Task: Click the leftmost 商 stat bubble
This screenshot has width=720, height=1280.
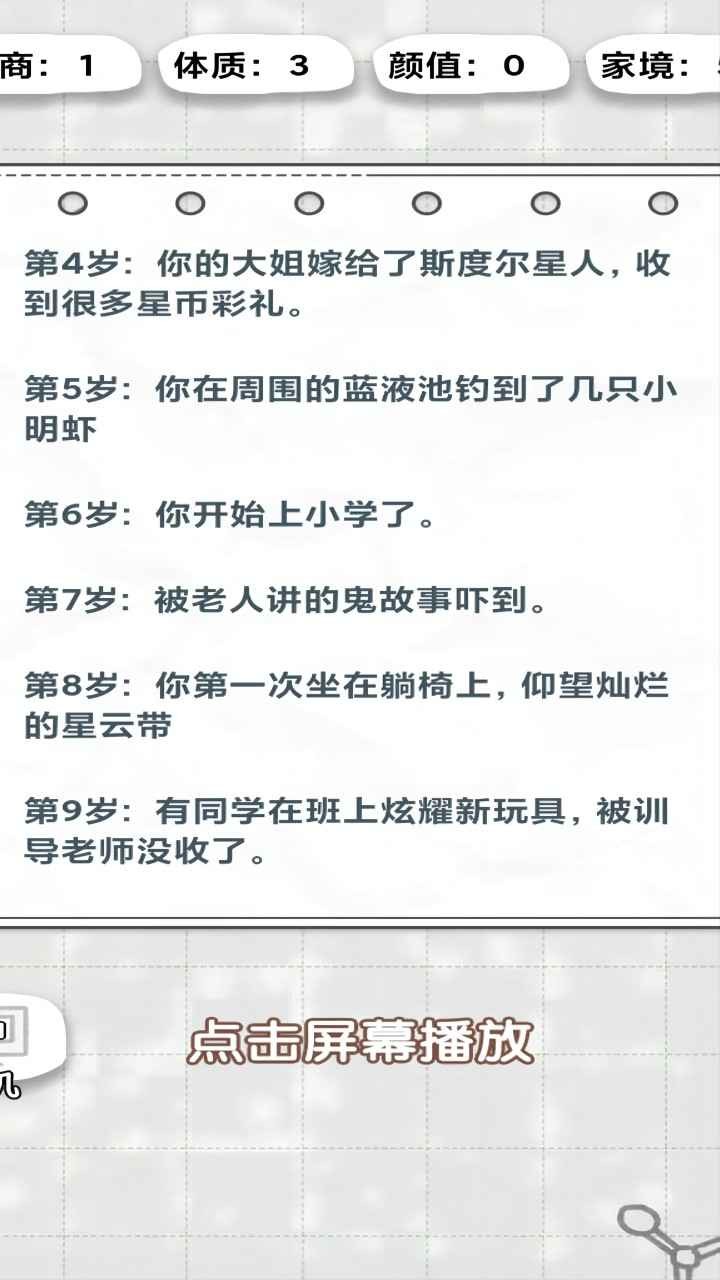Action: 60,68
